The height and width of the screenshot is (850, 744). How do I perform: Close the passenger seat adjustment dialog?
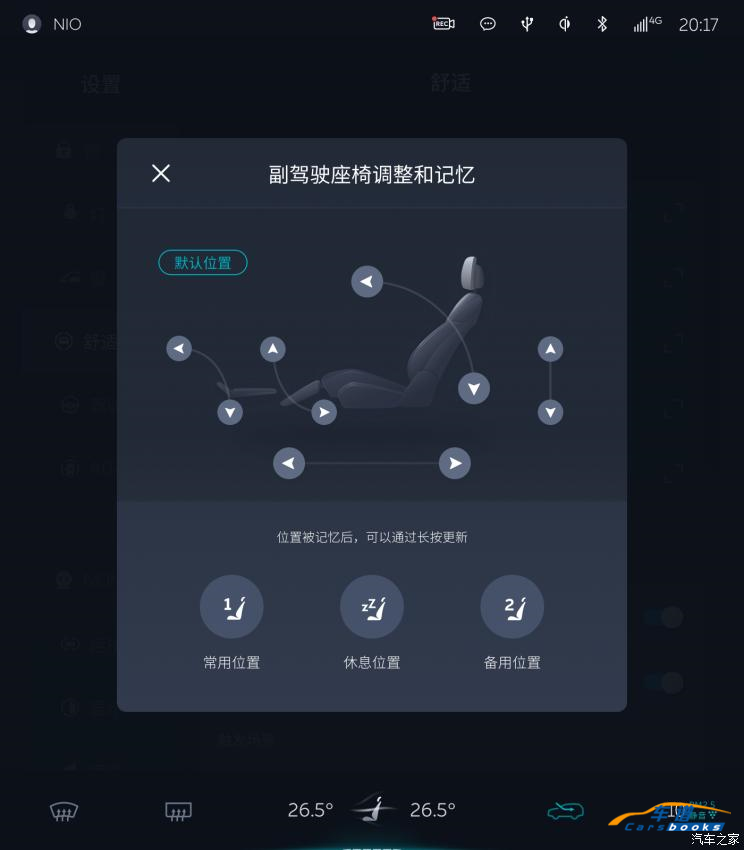[161, 173]
